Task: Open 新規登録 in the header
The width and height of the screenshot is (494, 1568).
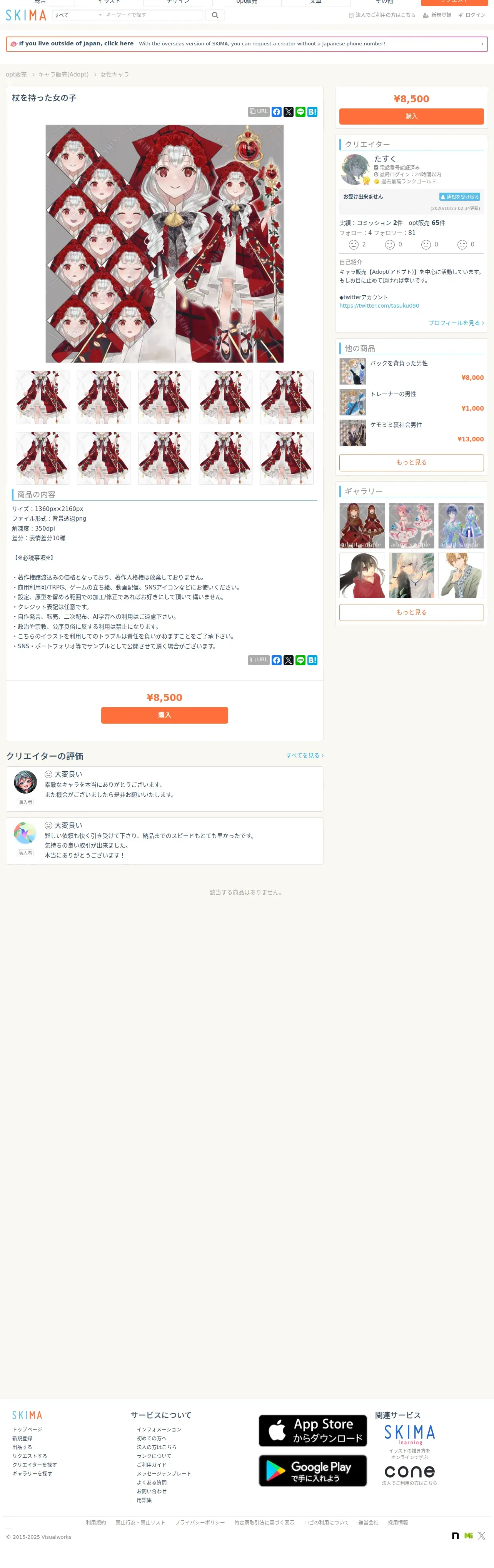Action: (437, 15)
